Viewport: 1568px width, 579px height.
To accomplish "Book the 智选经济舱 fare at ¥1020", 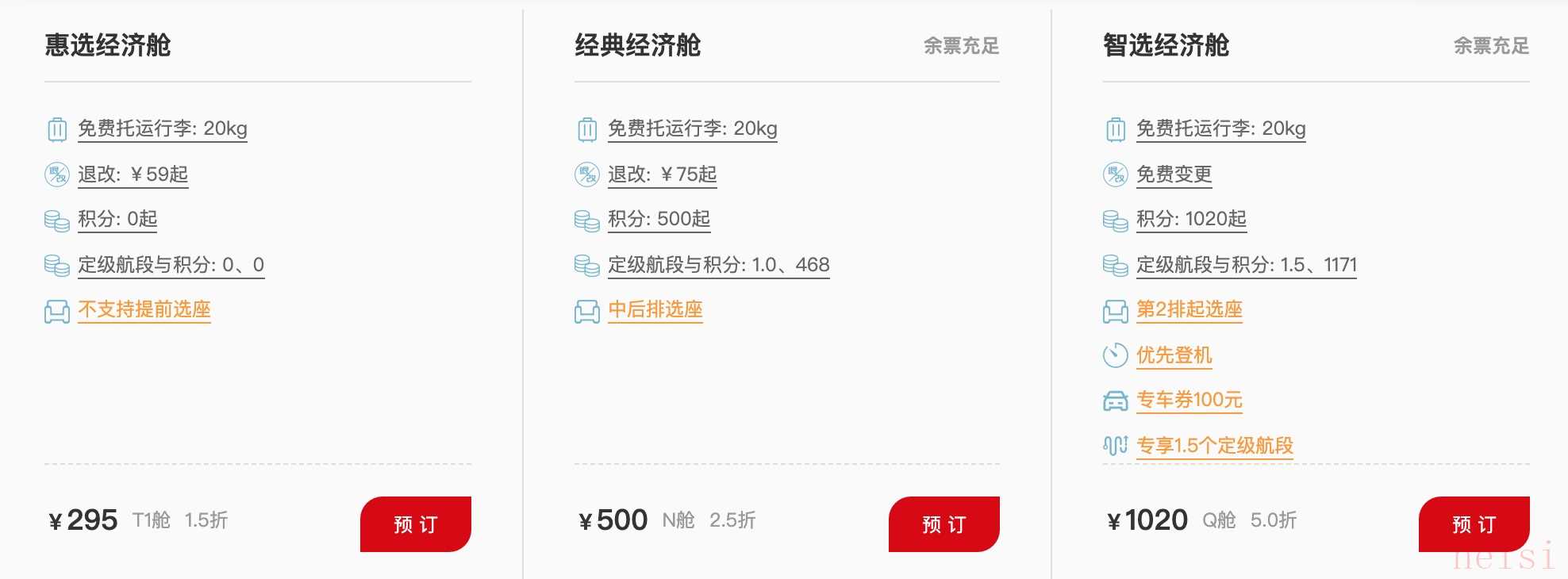I will click(x=1474, y=523).
